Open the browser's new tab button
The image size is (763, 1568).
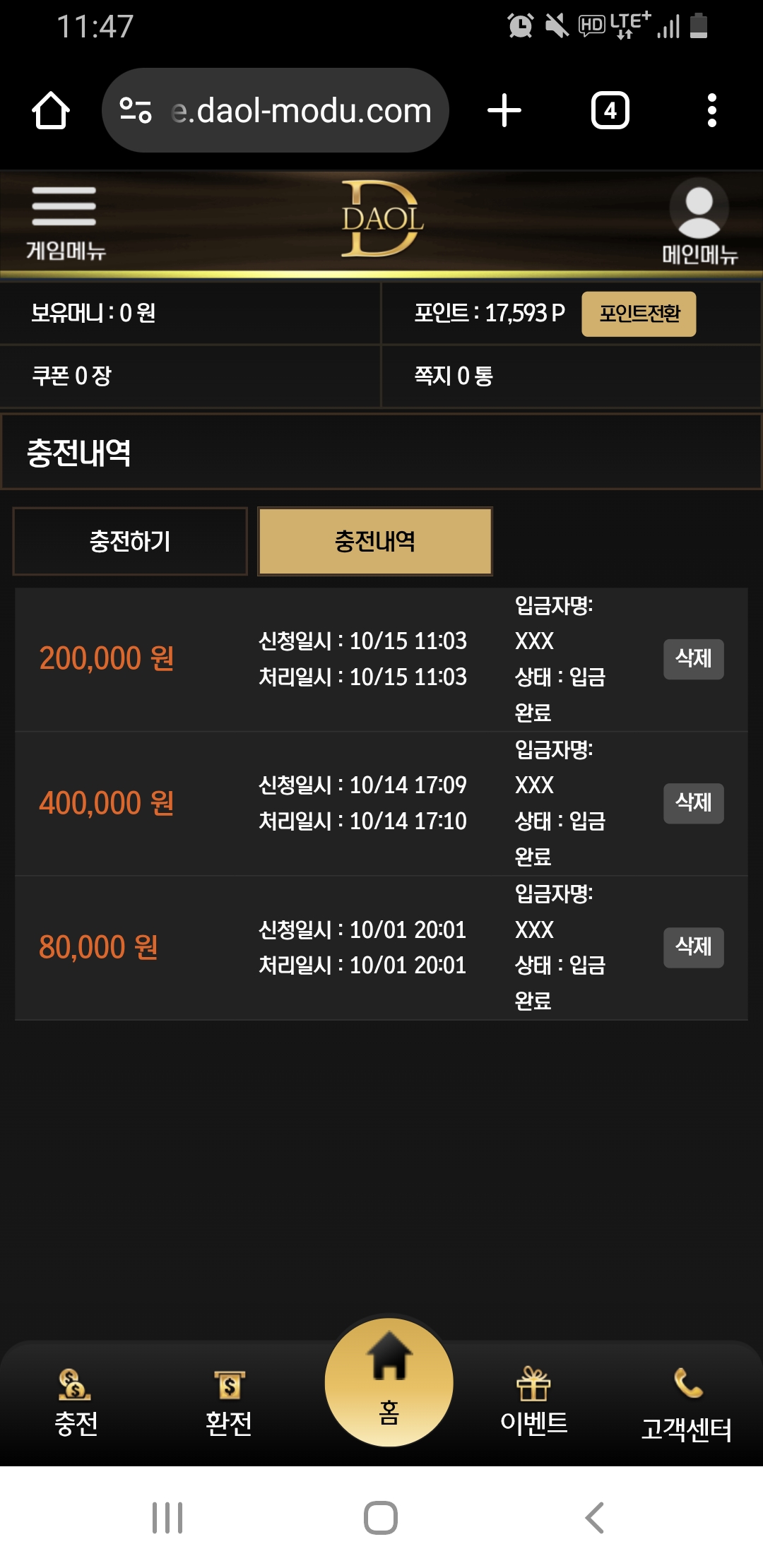pos(504,111)
